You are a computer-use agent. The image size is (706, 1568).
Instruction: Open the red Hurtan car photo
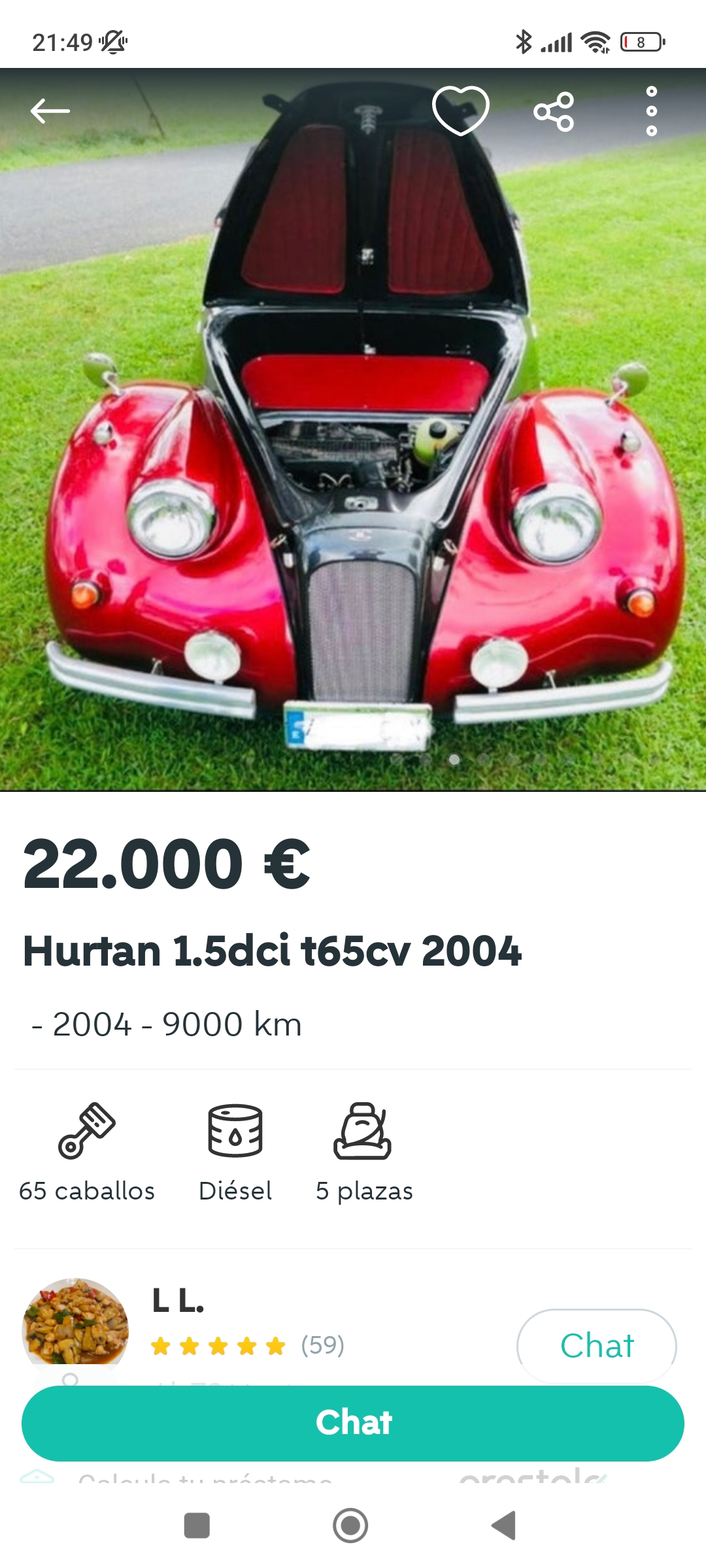tap(353, 457)
